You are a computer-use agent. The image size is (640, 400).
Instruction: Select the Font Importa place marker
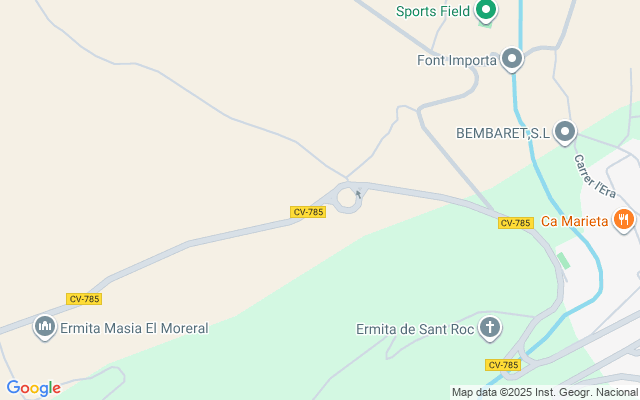pyautogui.click(x=512, y=59)
